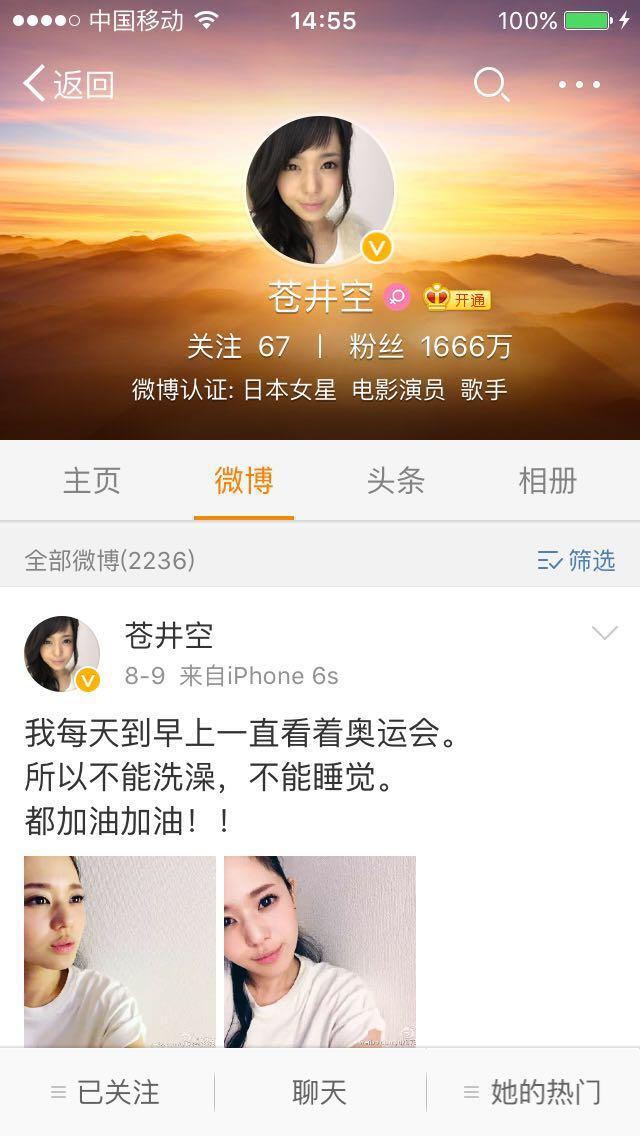The width and height of the screenshot is (640, 1136).
Task: Tap the 已关注 following button
Action: (106, 1092)
